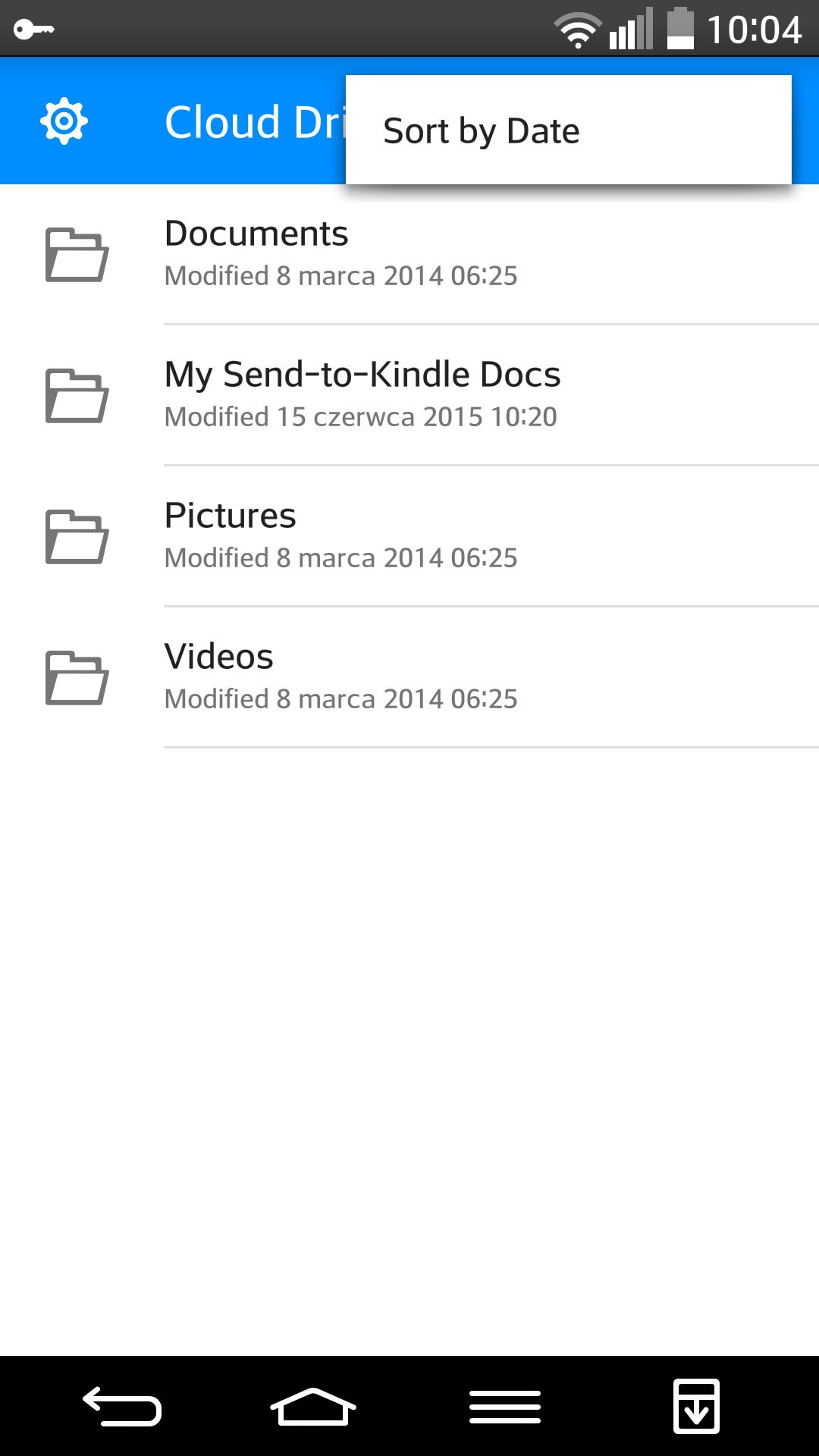Go to the home screen
The image size is (819, 1456).
tap(313, 1407)
